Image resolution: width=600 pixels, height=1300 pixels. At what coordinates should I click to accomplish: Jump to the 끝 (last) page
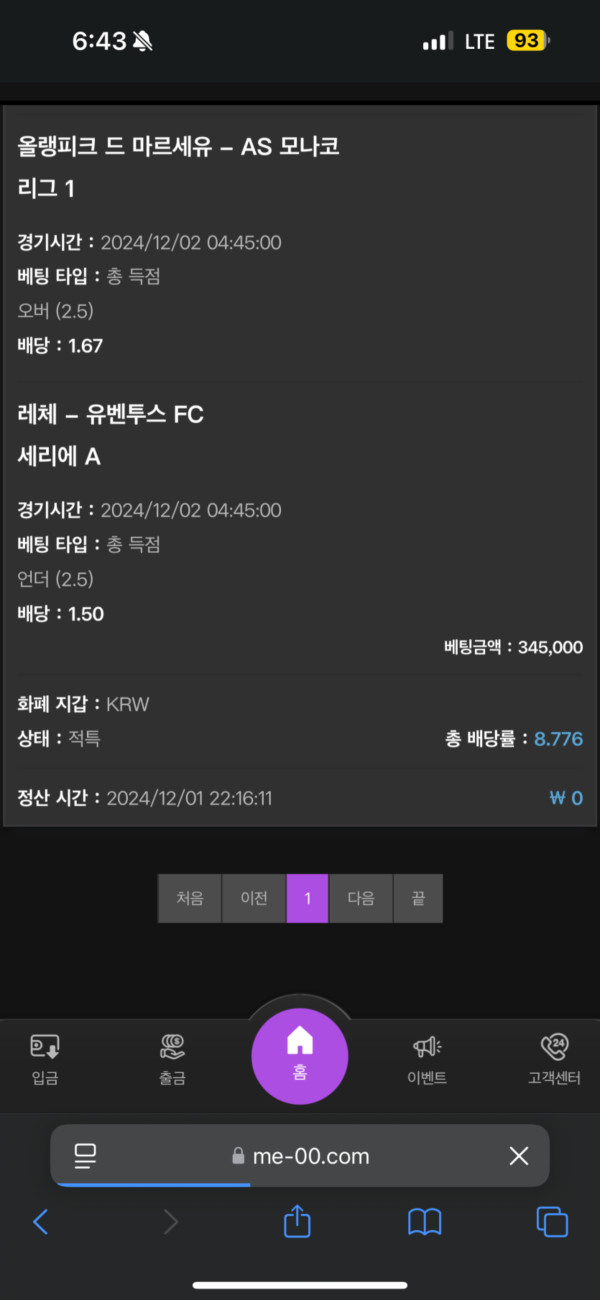pyautogui.click(x=417, y=898)
